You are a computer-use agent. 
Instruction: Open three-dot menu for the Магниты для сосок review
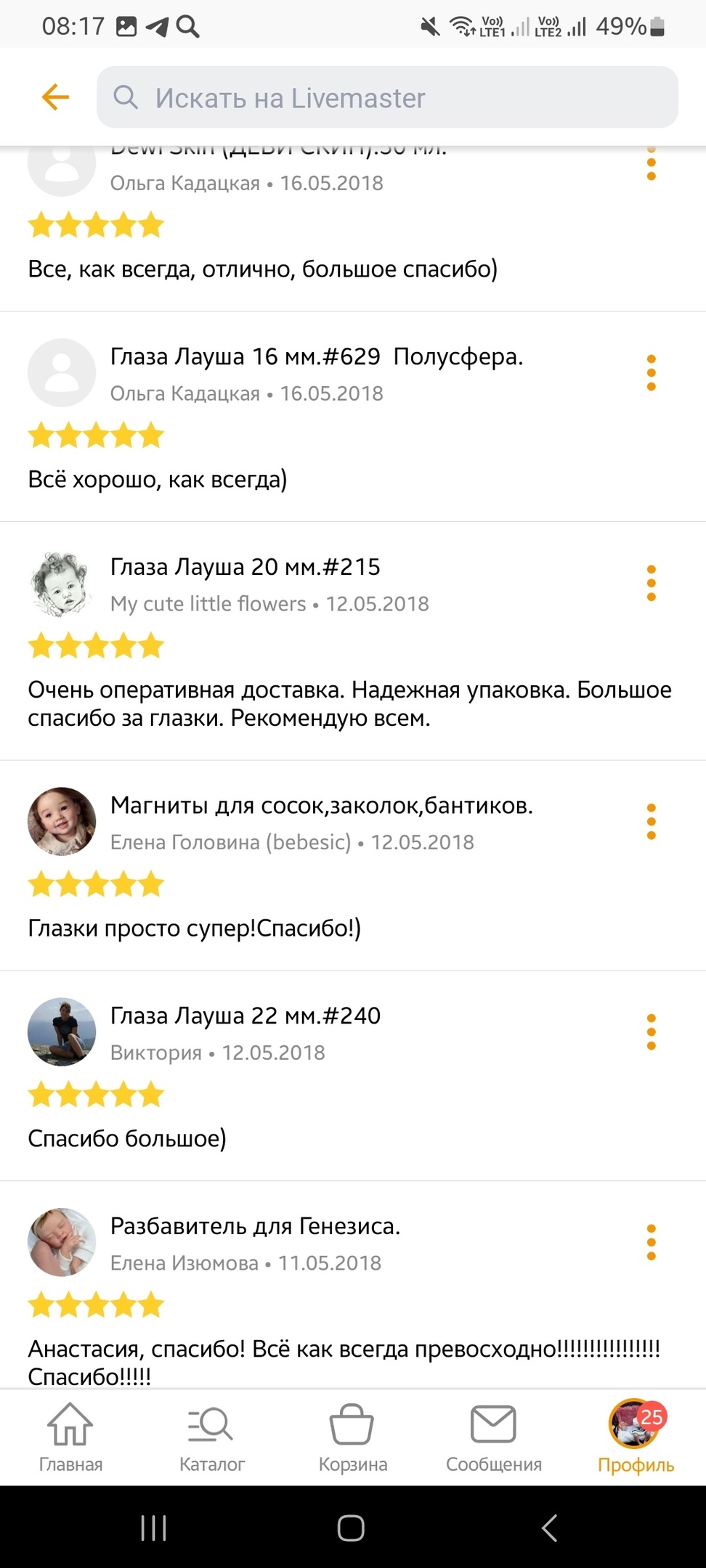point(651,821)
